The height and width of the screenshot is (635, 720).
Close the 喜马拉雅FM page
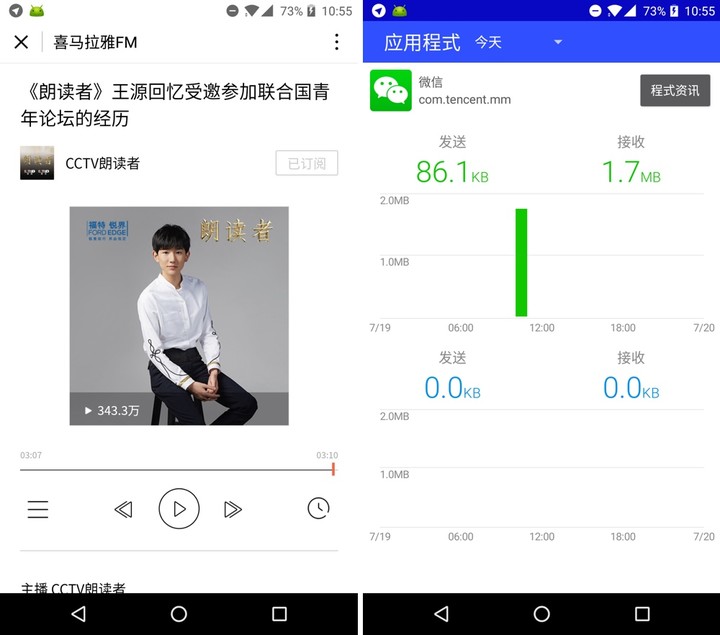(x=21, y=42)
